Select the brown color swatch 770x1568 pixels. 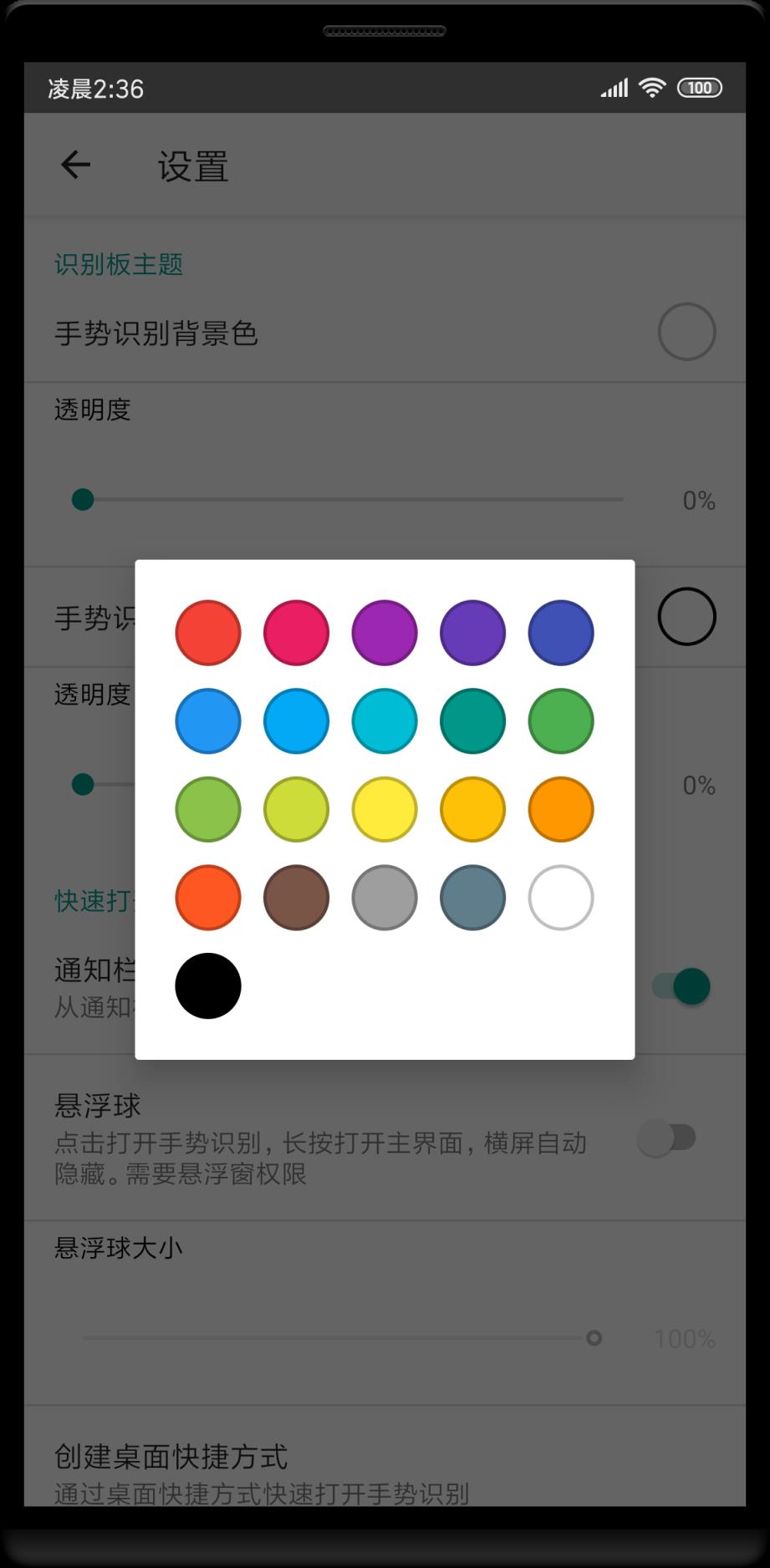(x=295, y=898)
